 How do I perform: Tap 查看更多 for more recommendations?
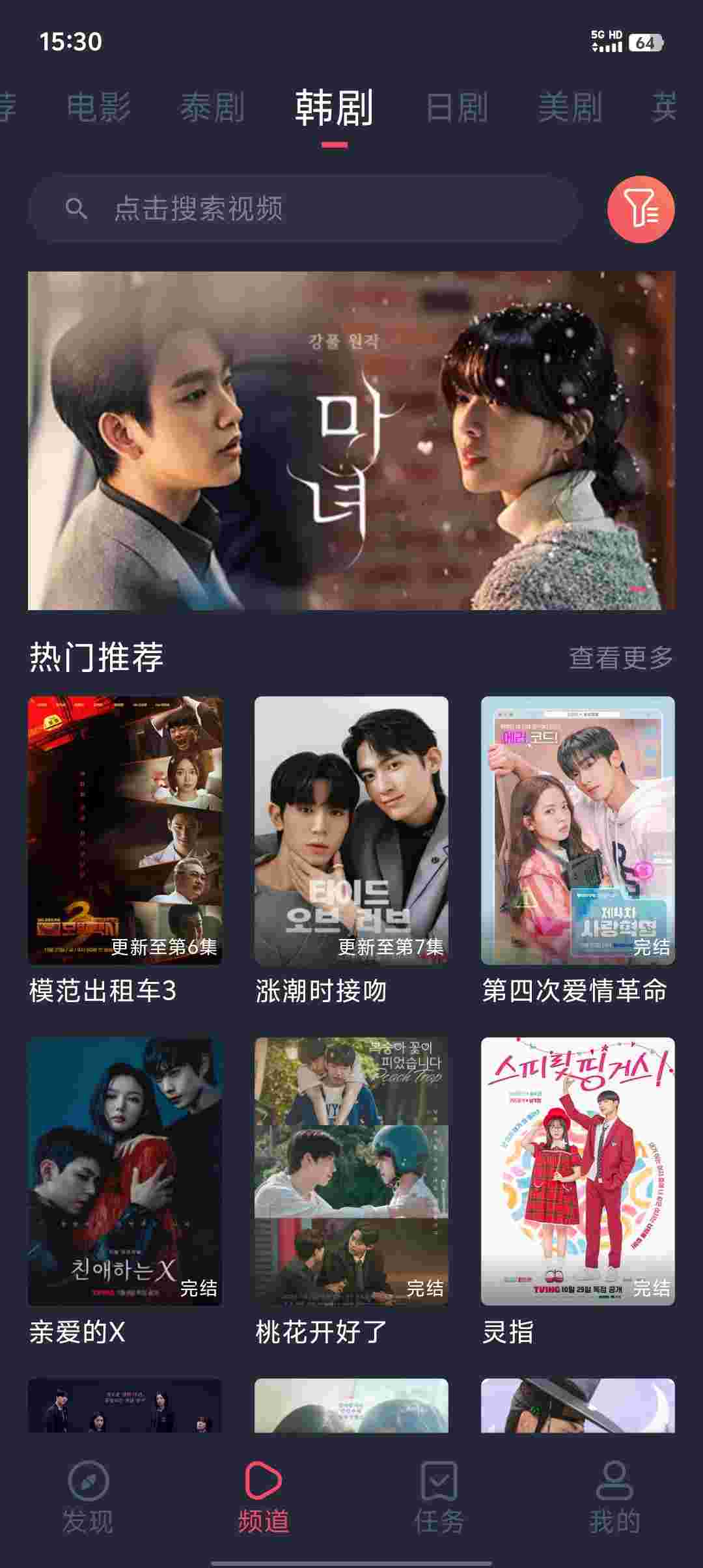(x=621, y=658)
